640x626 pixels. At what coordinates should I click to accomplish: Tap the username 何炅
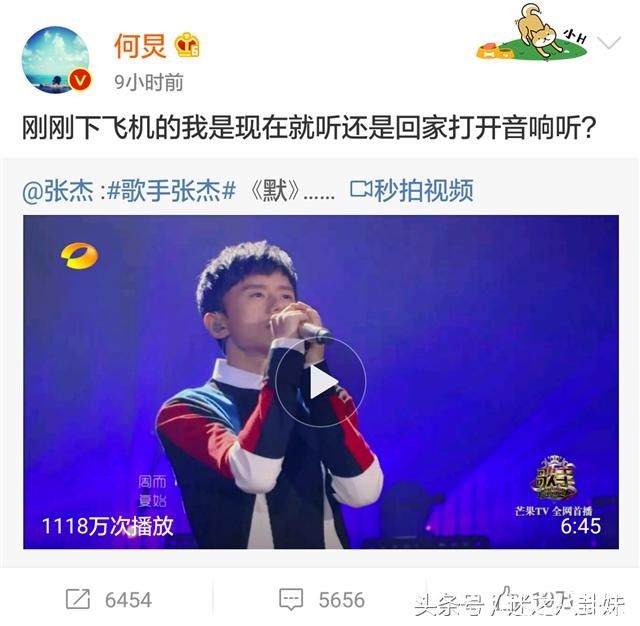(x=140, y=45)
